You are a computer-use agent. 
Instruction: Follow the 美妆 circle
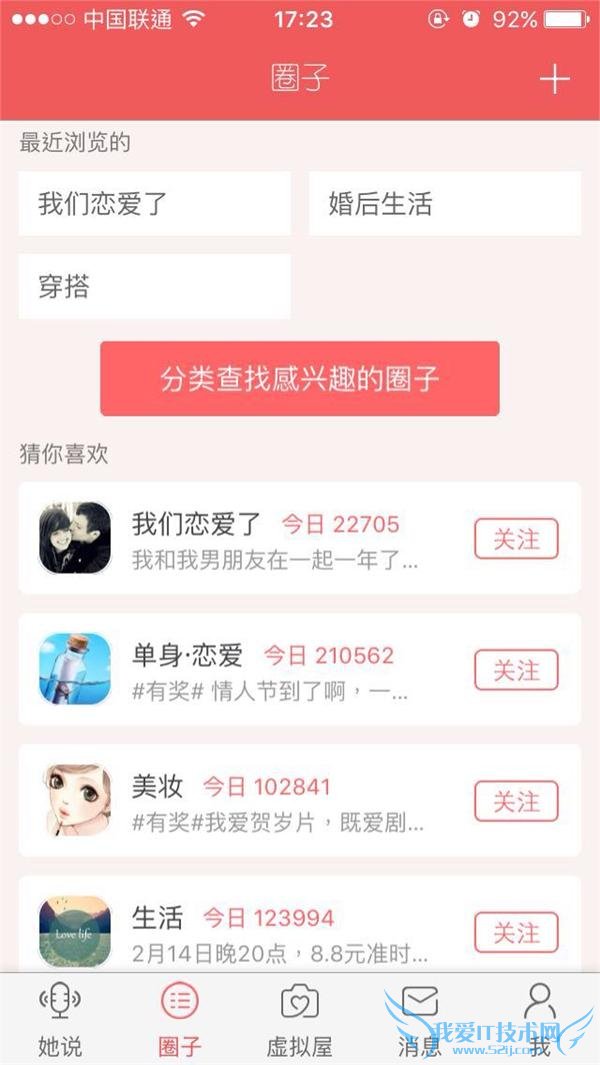(516, 802)
